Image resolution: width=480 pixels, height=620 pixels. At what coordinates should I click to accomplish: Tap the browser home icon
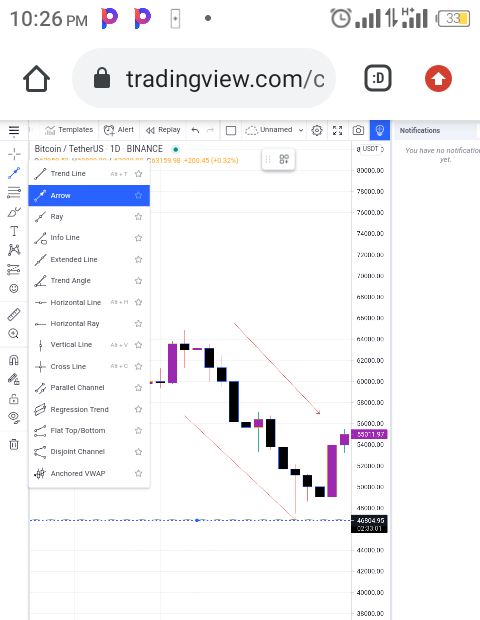36,79
